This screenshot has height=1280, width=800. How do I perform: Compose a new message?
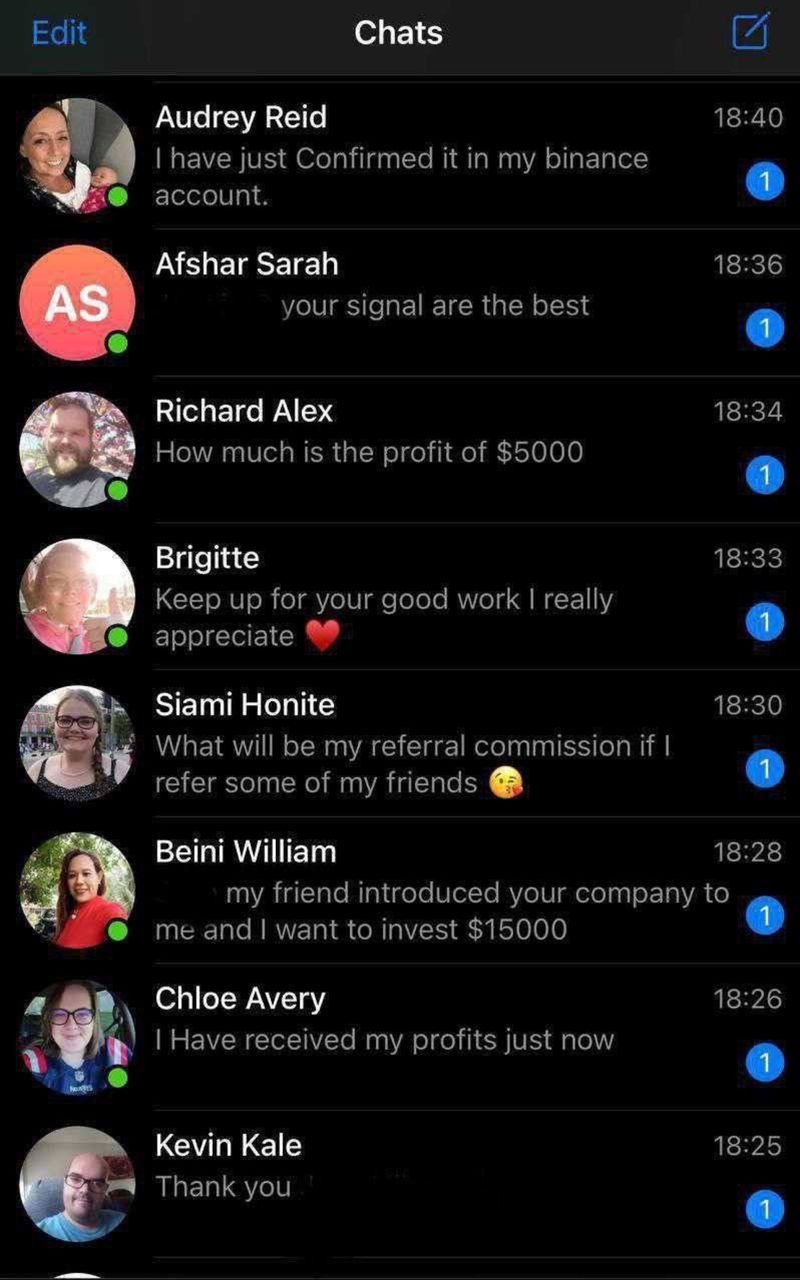751,31
